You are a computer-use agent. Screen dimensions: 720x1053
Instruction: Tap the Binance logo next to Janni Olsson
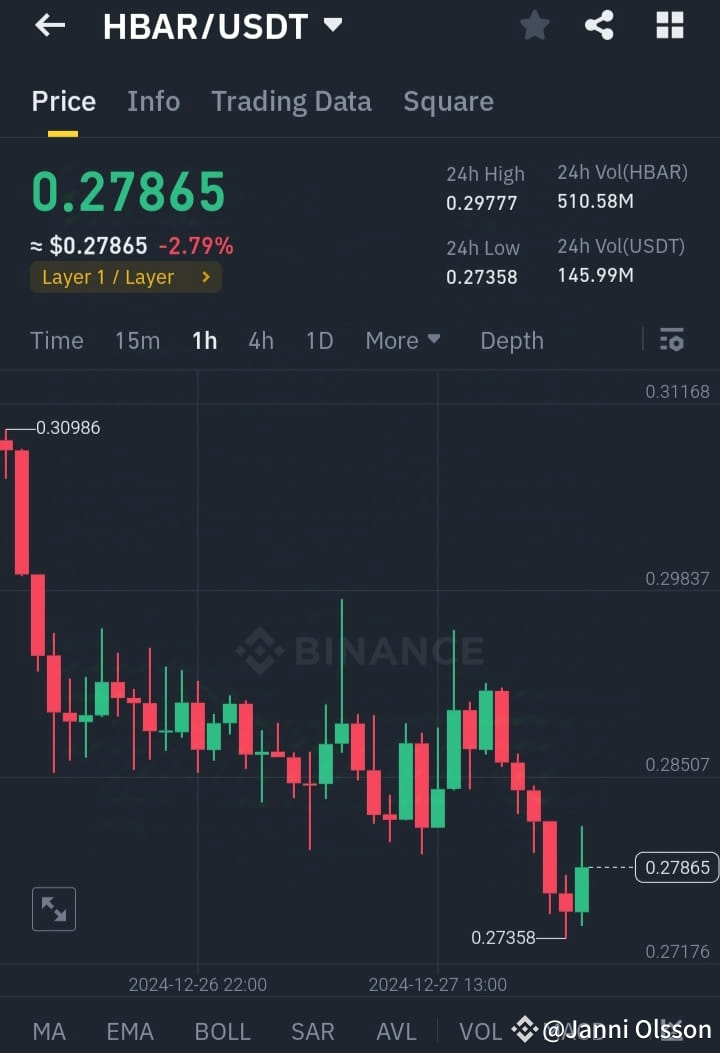(524, 1028)
